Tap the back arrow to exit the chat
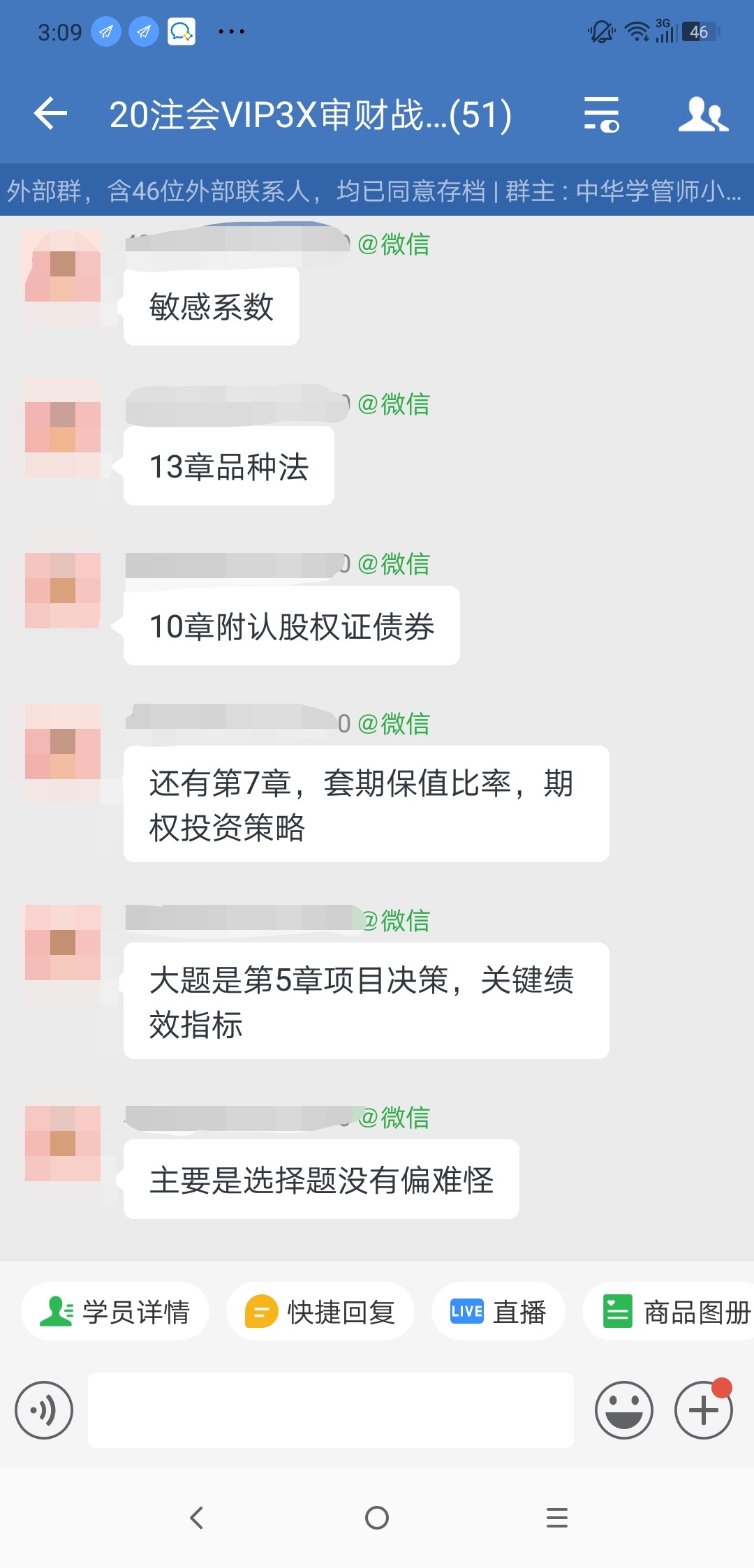This screenshot has width=754, height=1568. (49, 115)
